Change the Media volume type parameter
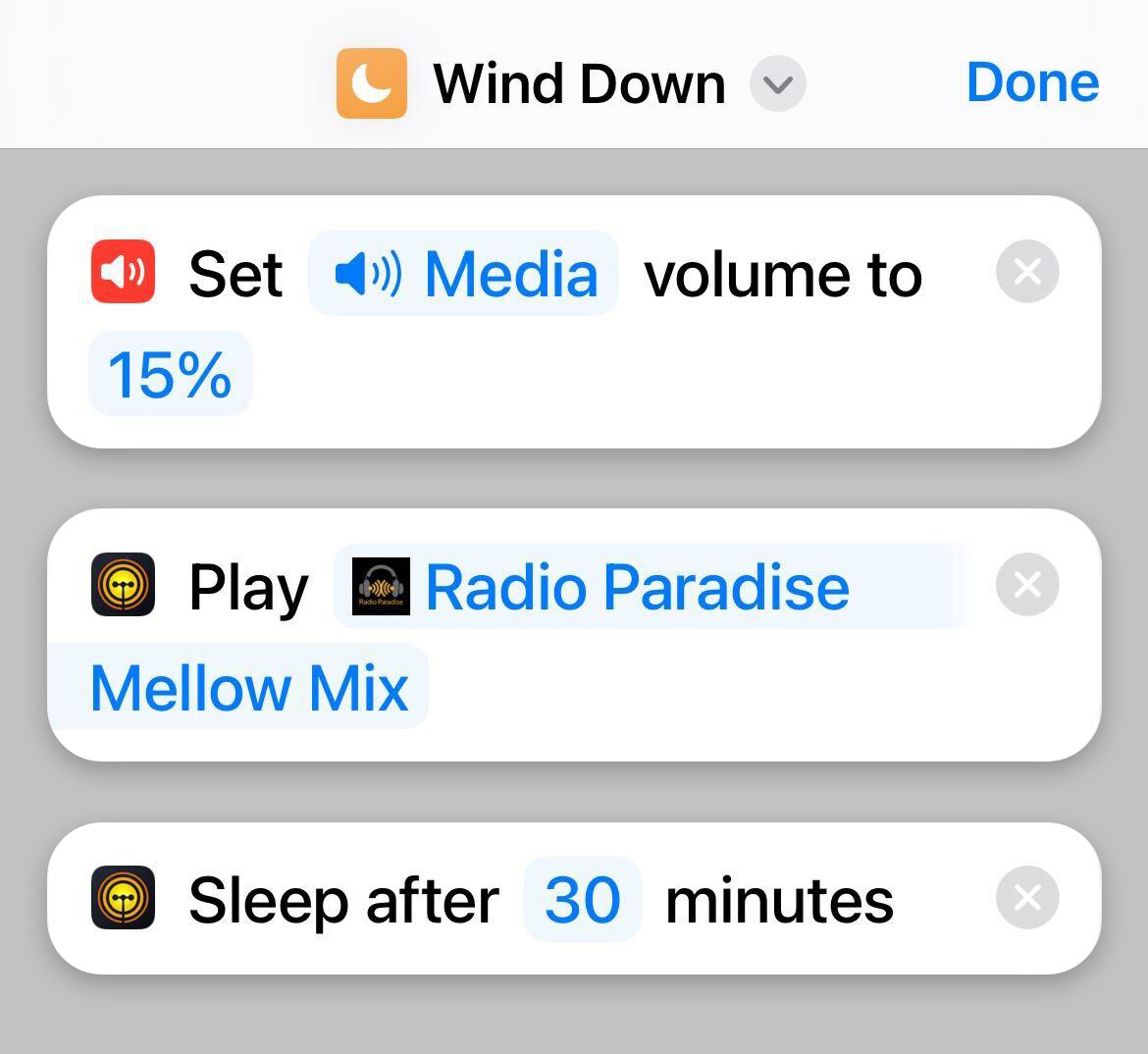Viewport: 1148px width, 1054px height. click(464, 274)
